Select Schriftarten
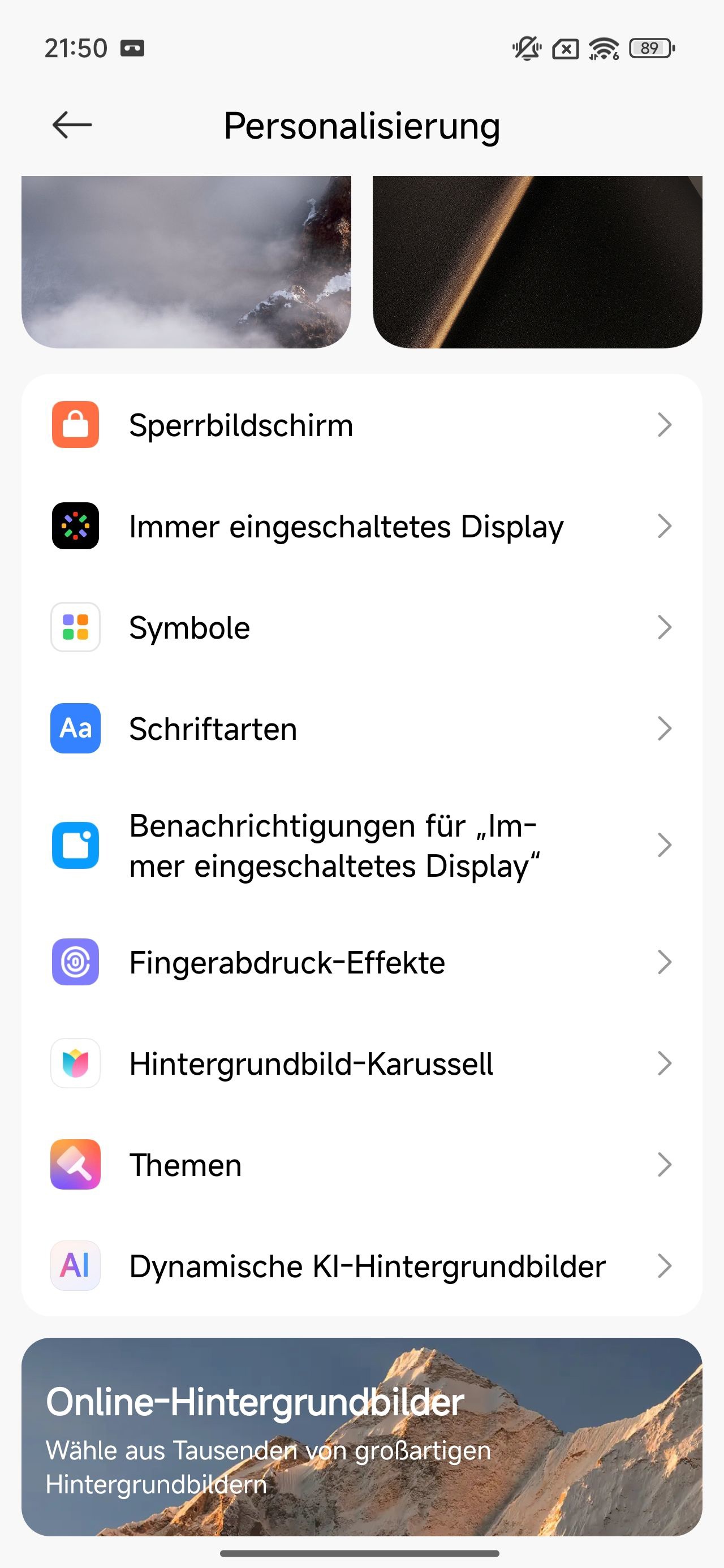This screenshot has height=1568, width=724. click(x=361, y=729)
